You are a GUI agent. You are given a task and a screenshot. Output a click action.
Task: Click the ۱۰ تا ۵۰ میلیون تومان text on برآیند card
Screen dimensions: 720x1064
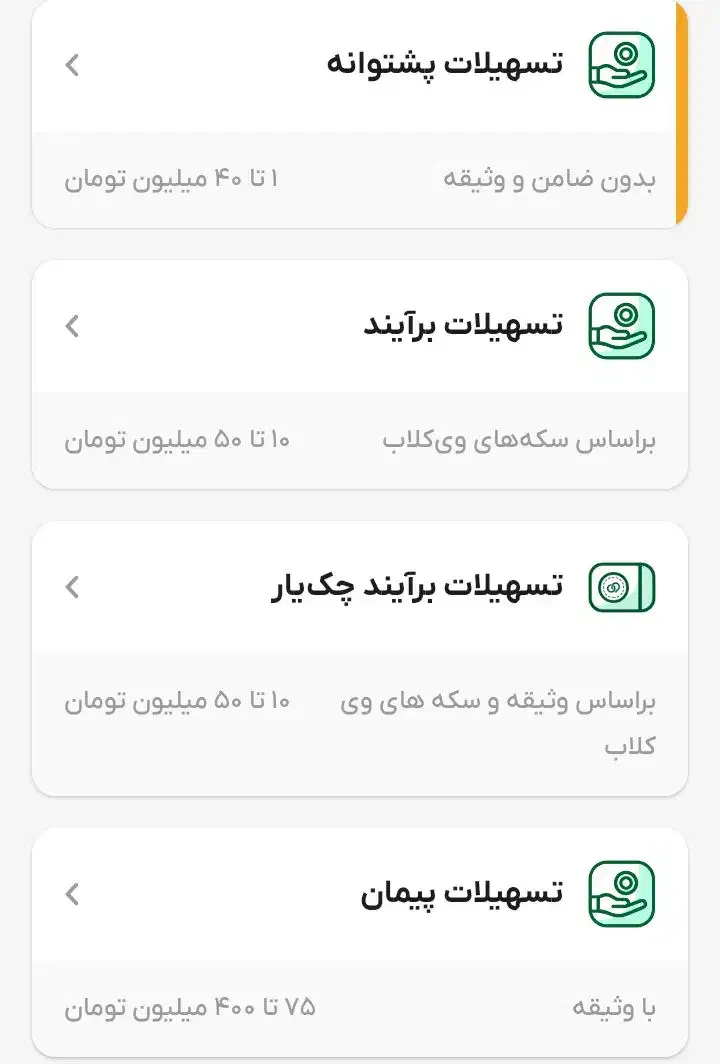(x=180, y=438)
